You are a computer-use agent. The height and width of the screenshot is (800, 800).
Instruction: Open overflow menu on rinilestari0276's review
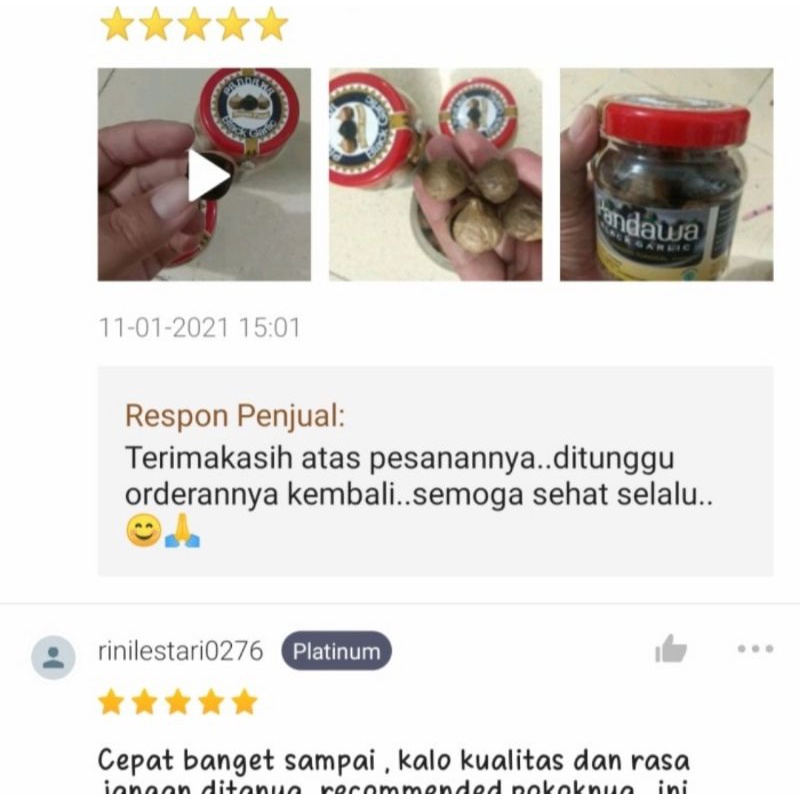point(755,649)
